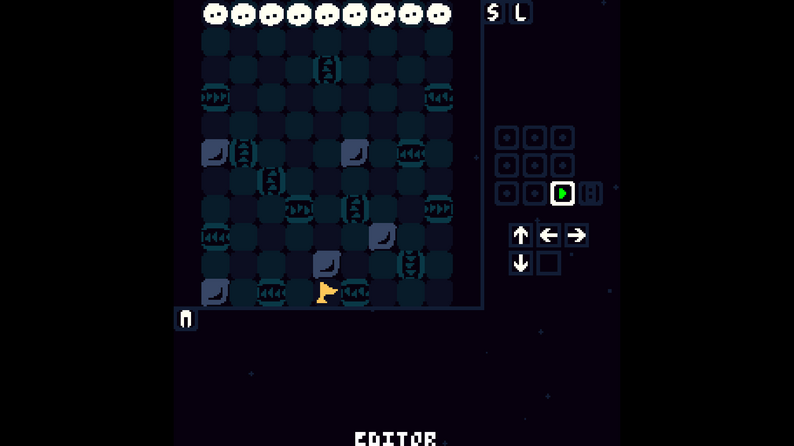Tap the L load button
794x446 pixels.
pyautogui.click(x=520, y=13)
